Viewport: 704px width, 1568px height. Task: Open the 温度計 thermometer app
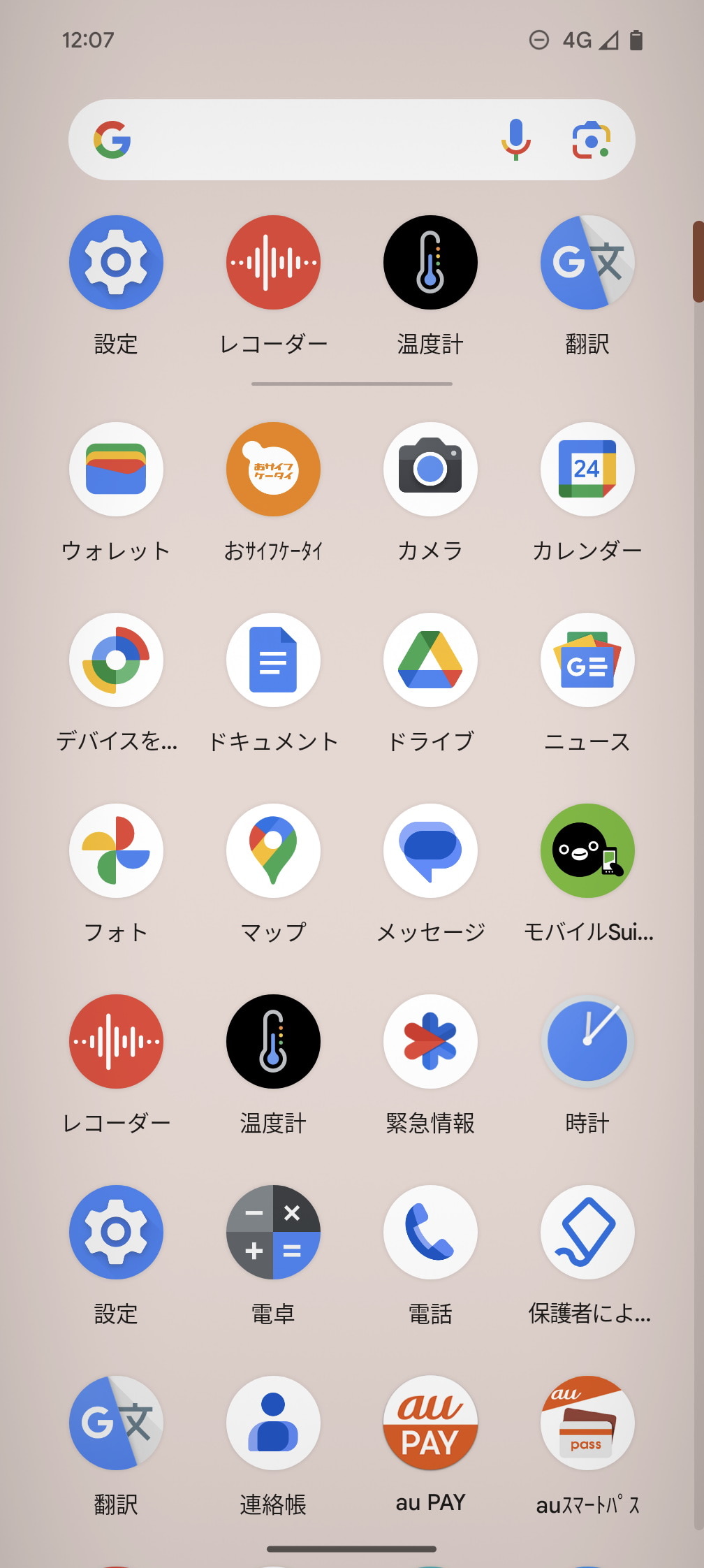point(430,261)
